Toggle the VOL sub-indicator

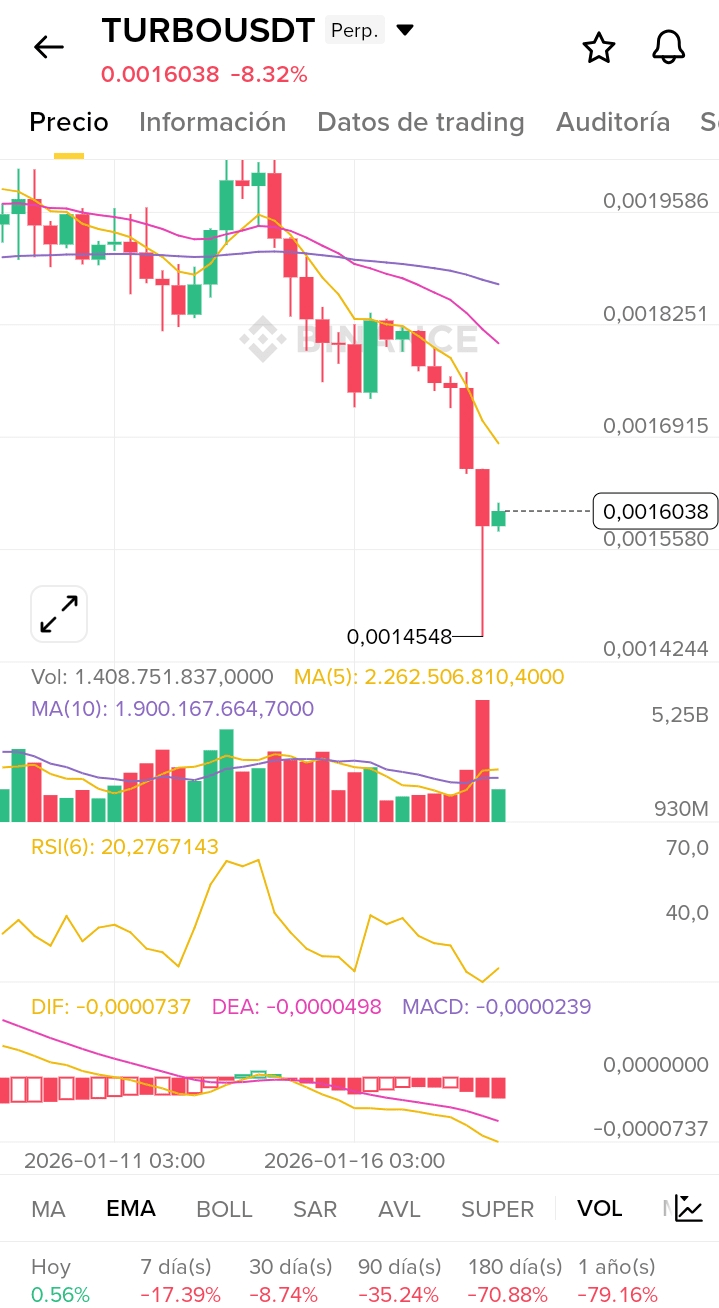pos(599,1208)
